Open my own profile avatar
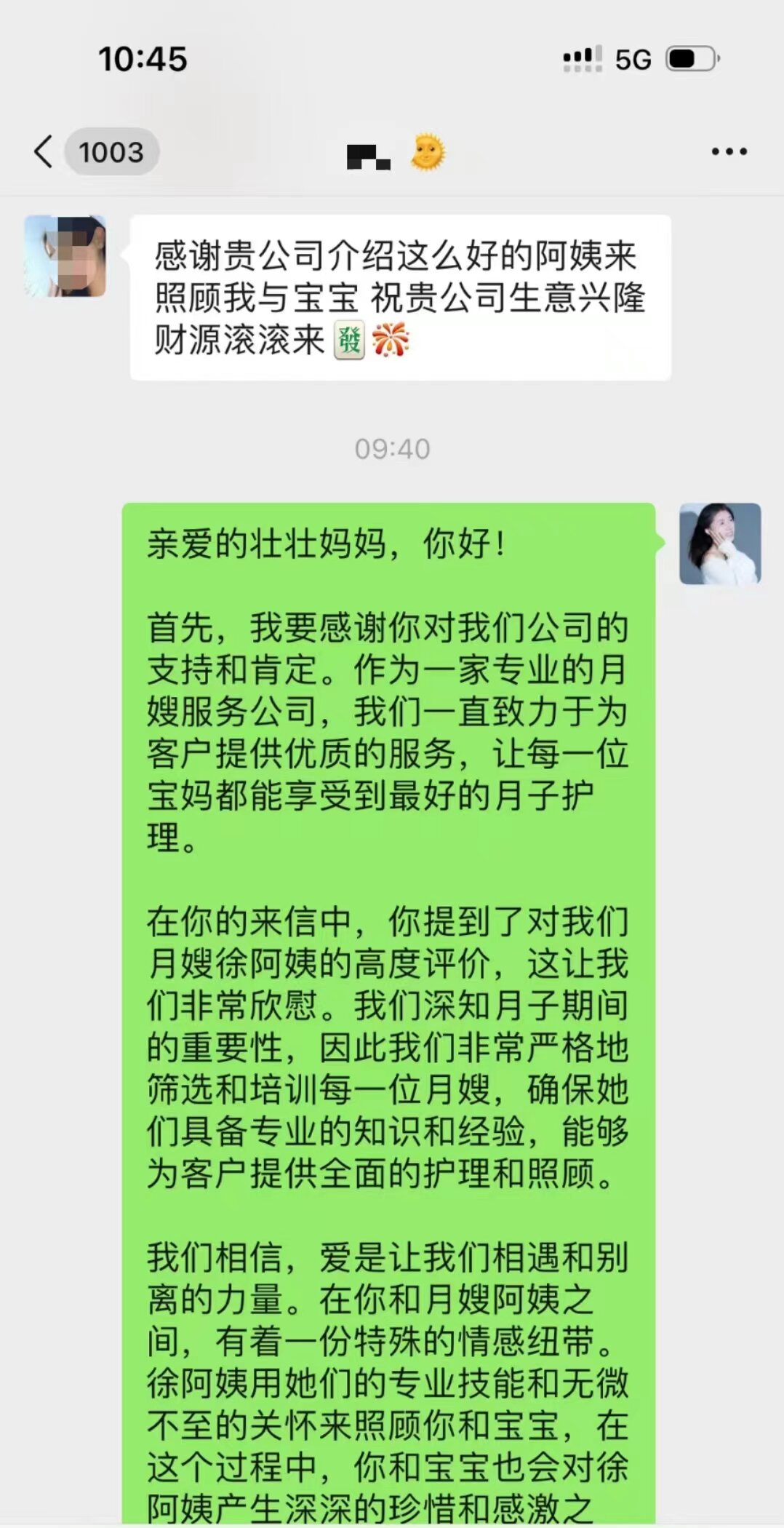Viewport: 784px width, 1528px height. (x=720, y=544)
